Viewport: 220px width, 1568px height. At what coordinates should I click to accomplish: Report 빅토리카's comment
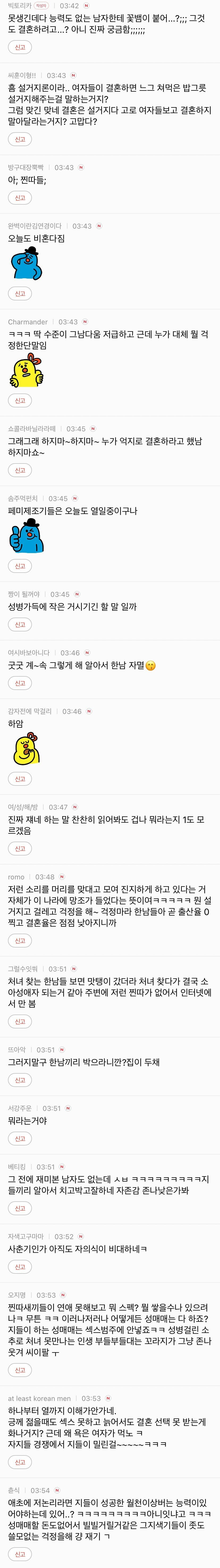(x=20, y=47)
